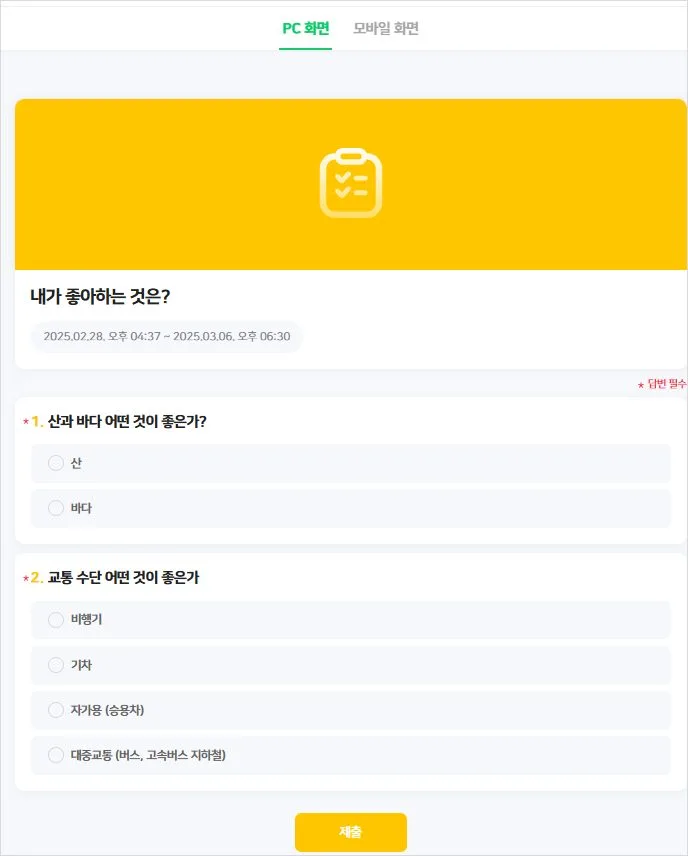Submit the survey with 제출
The image size is (688, 856).
point(350,832)
